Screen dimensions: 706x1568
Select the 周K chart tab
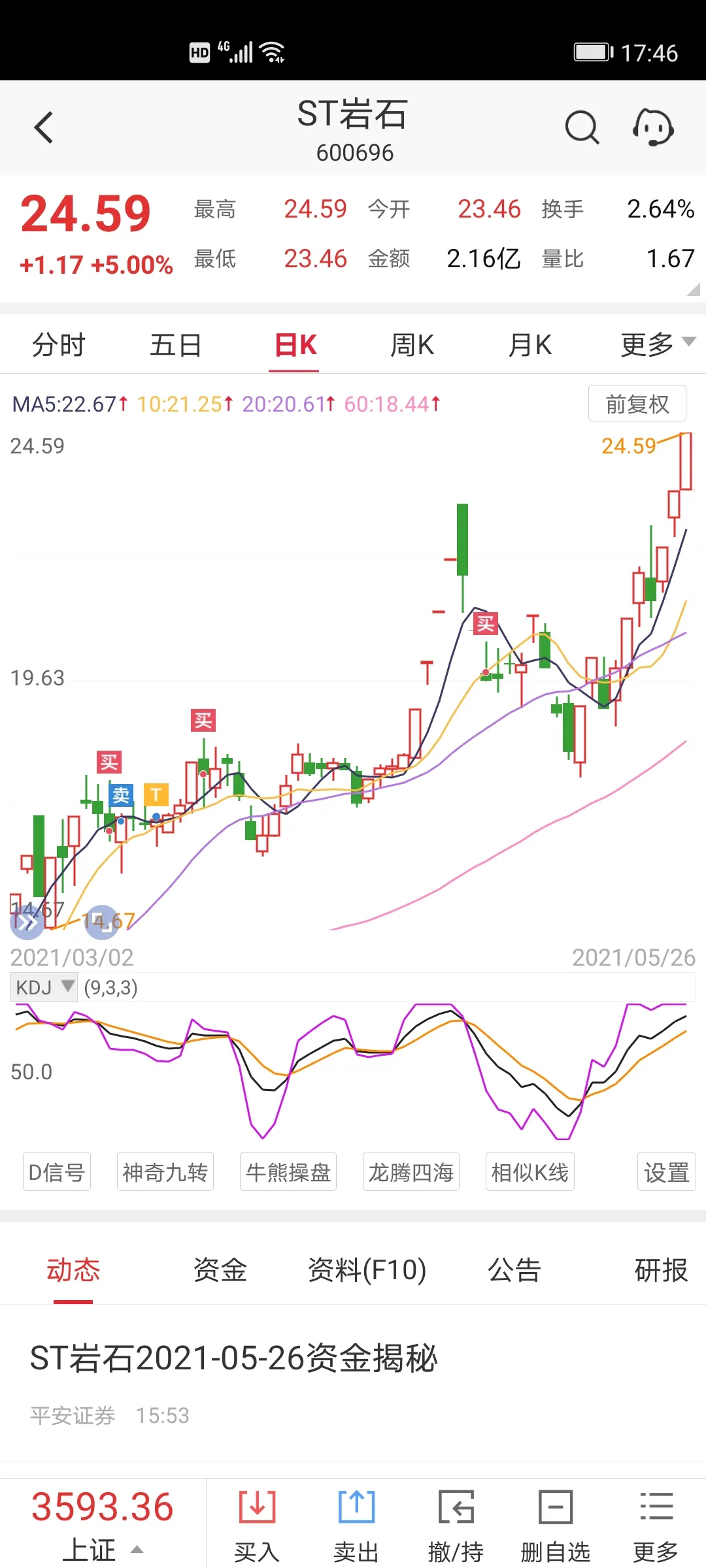pos(412,344)
